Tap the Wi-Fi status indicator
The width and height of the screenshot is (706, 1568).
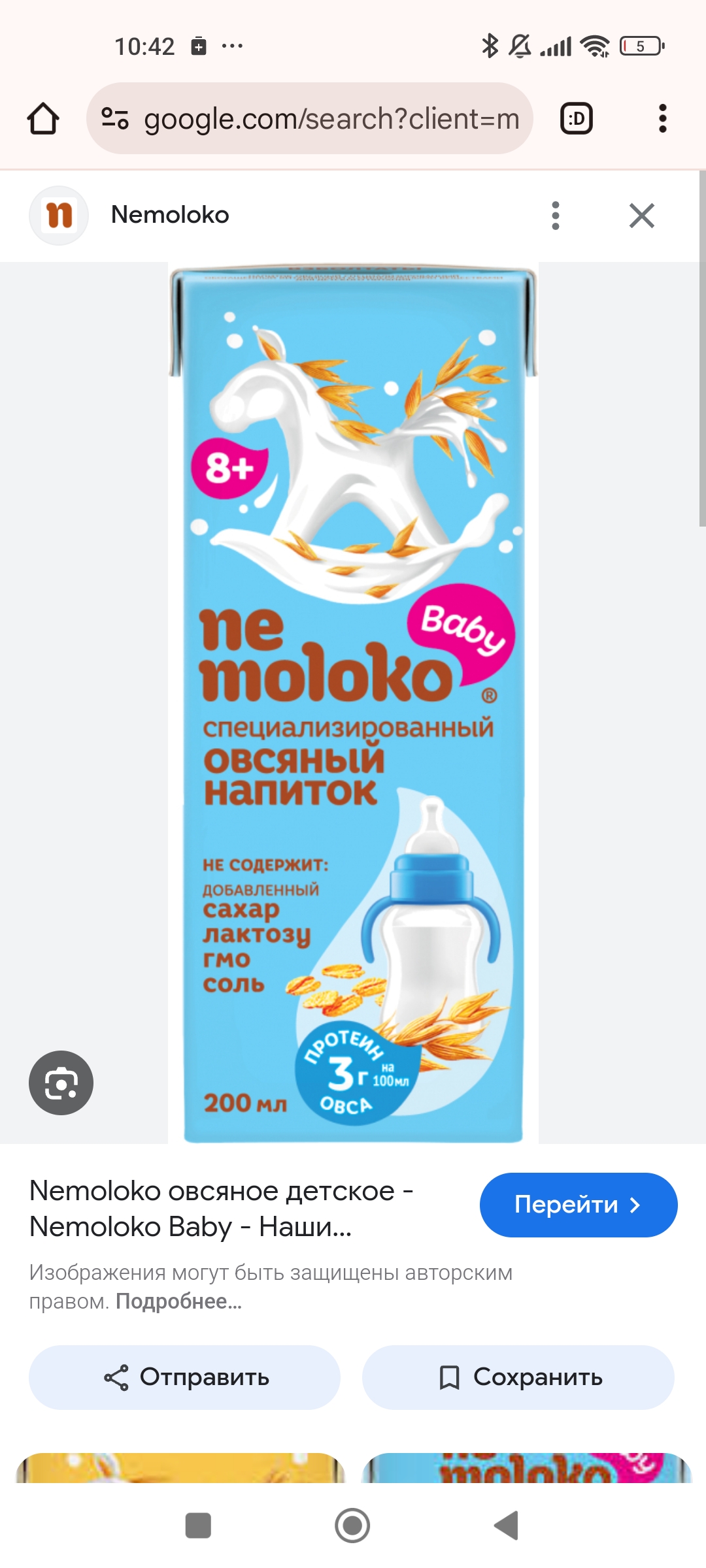point(594,44)
